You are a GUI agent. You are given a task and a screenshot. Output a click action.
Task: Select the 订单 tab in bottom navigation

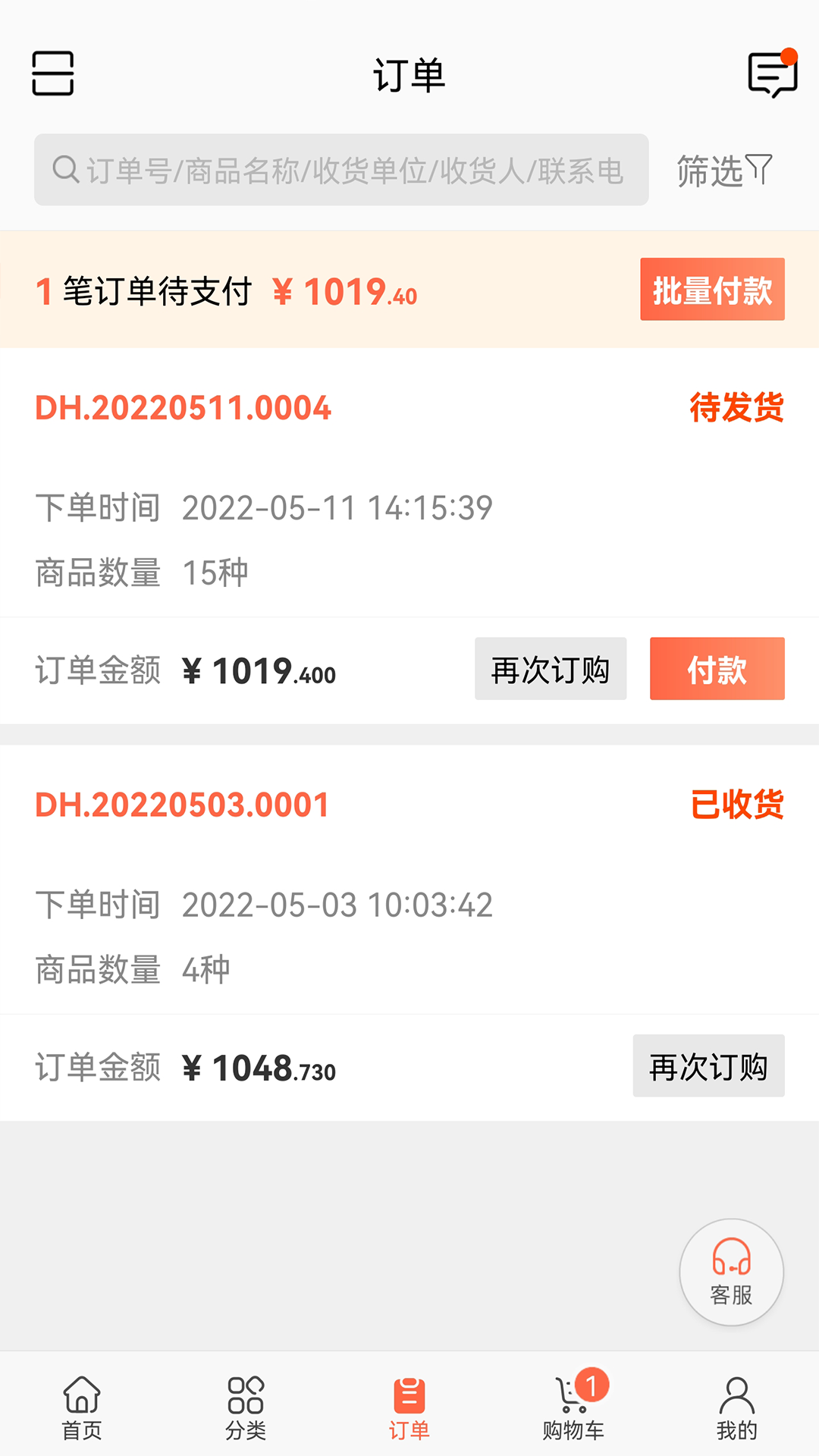[409, 1407]
